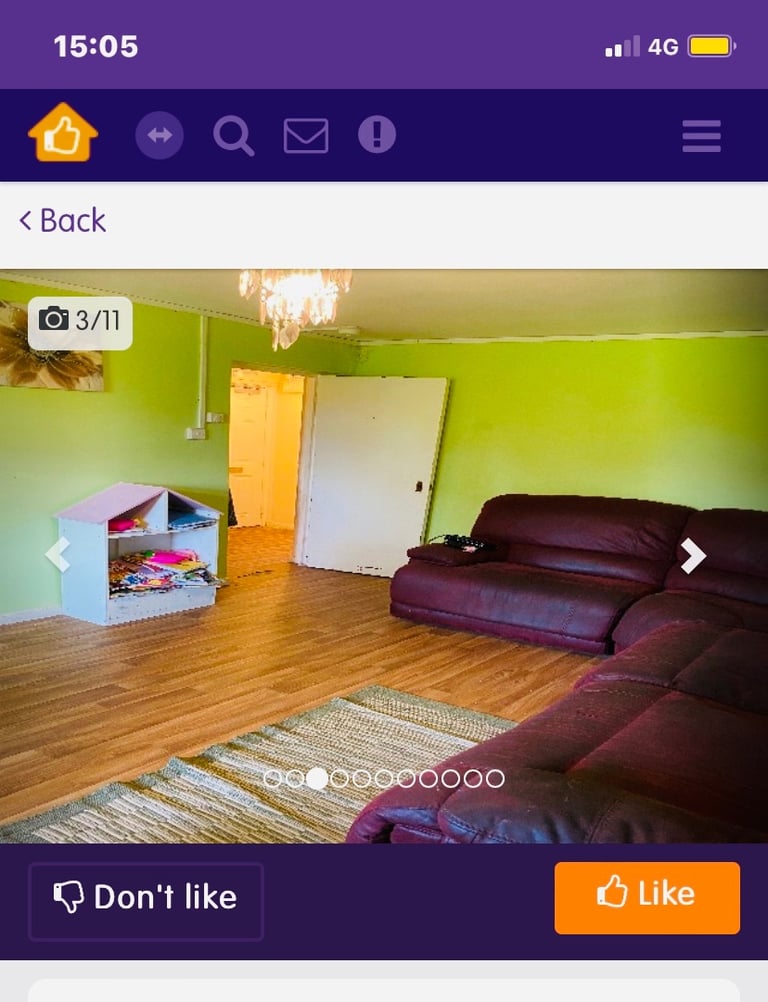Show the next property photo
The width and height of the screenshot is (768, 1002).
pyautogui.click(x=693, y=555)
